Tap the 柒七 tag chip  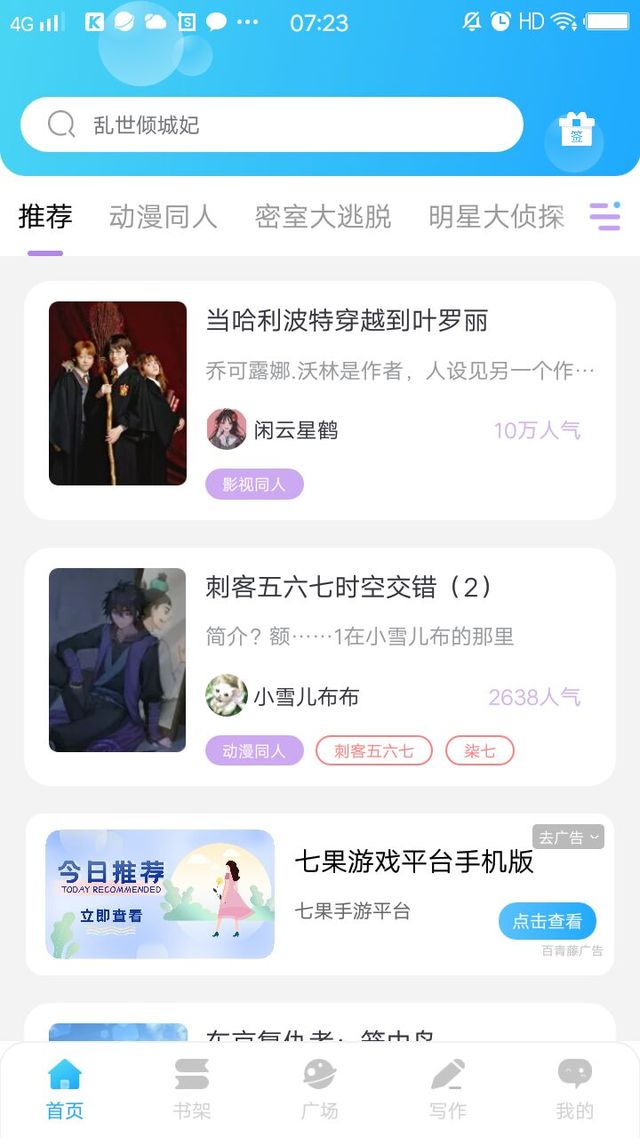(479, 751)
